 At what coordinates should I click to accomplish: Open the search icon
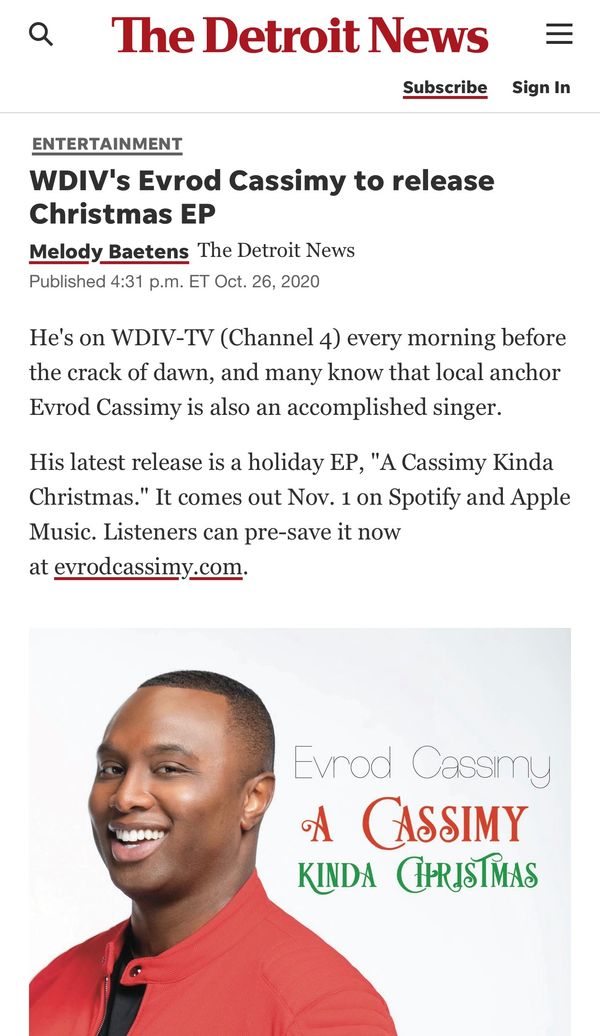coord(40,34)
